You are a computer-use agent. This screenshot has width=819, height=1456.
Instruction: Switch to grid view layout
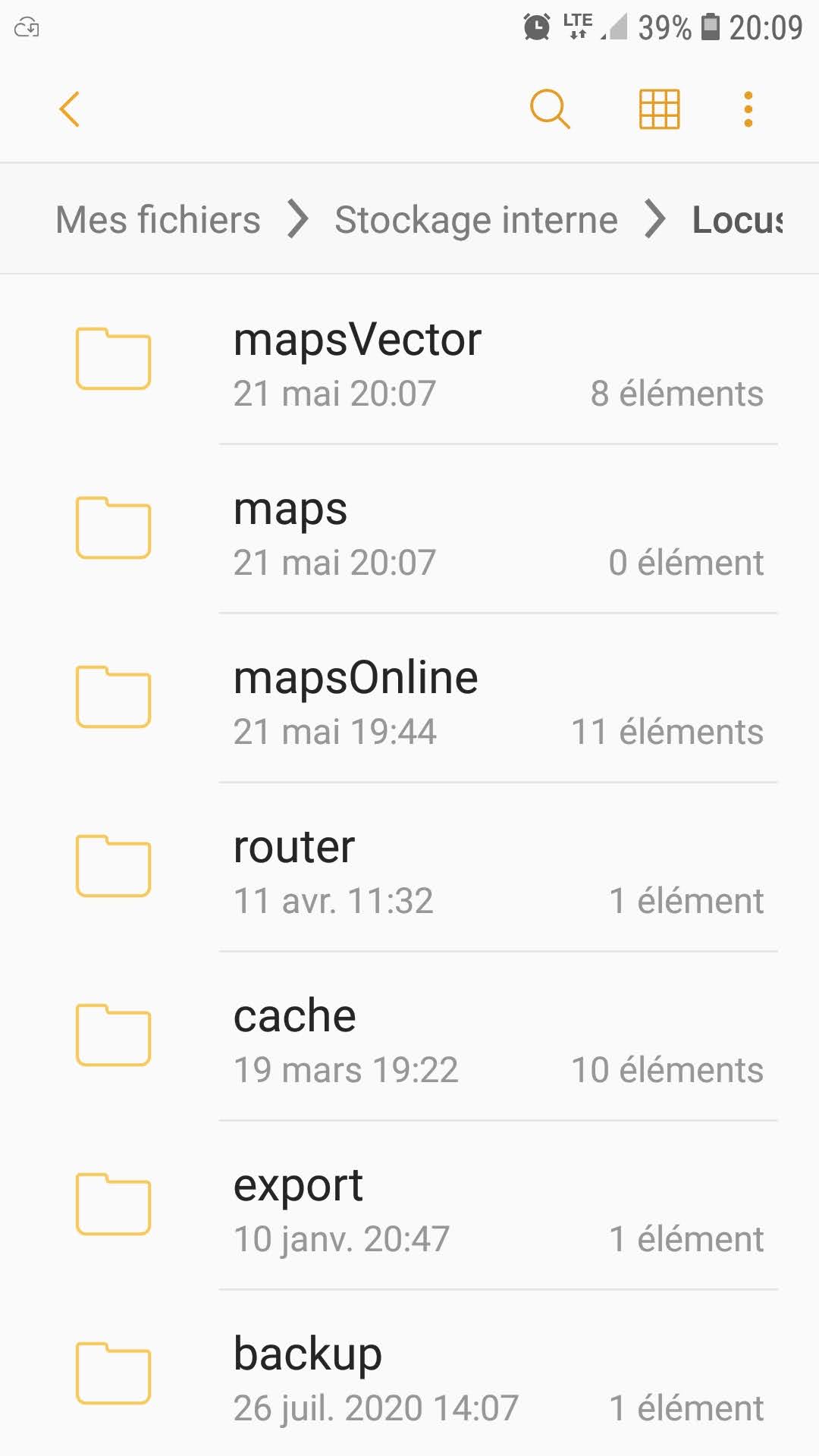pos(659,109)
